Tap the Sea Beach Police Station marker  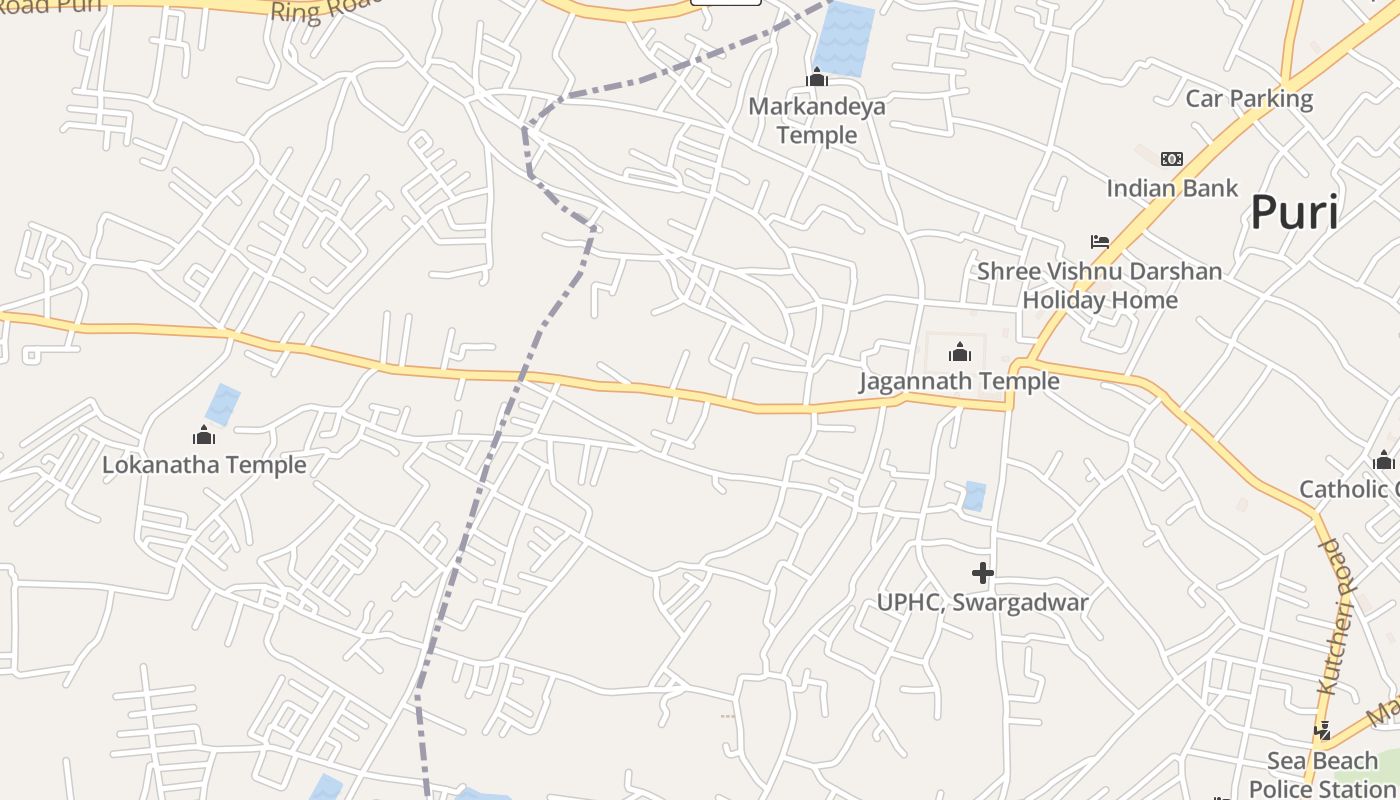pyautogui.click(x=1323, y=731)
